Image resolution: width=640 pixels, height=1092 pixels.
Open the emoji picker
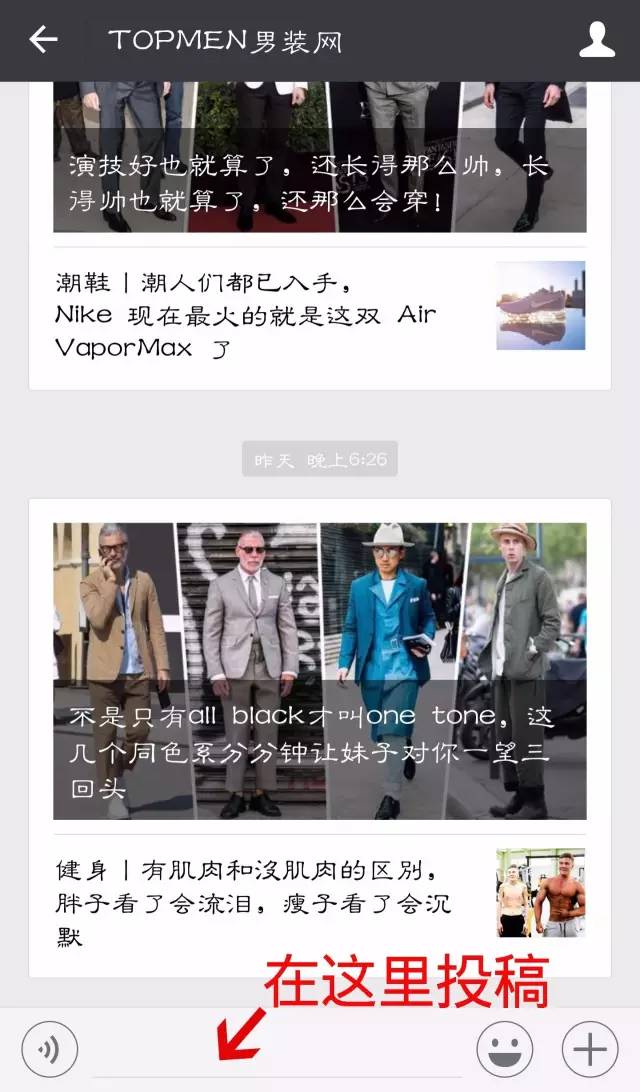pos(505,1049)
